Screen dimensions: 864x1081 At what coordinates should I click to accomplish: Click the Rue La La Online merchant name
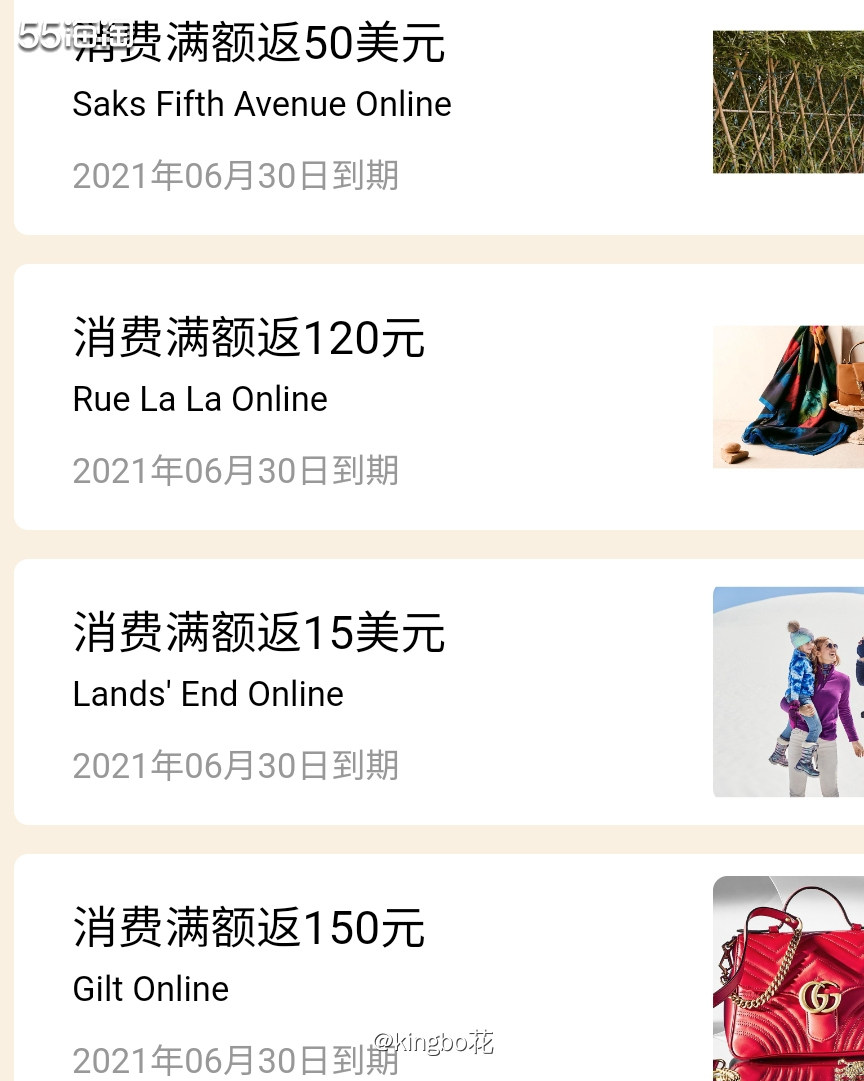[200, 399]
